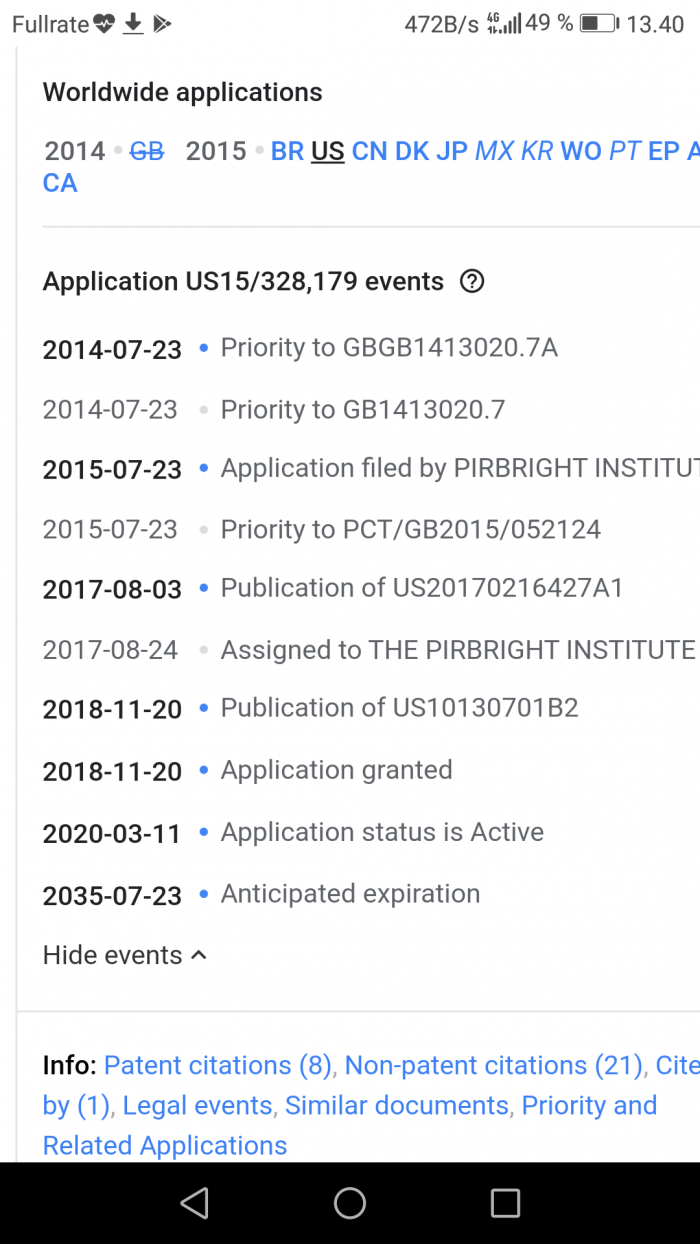Collapse the list with Hide events

125,955
